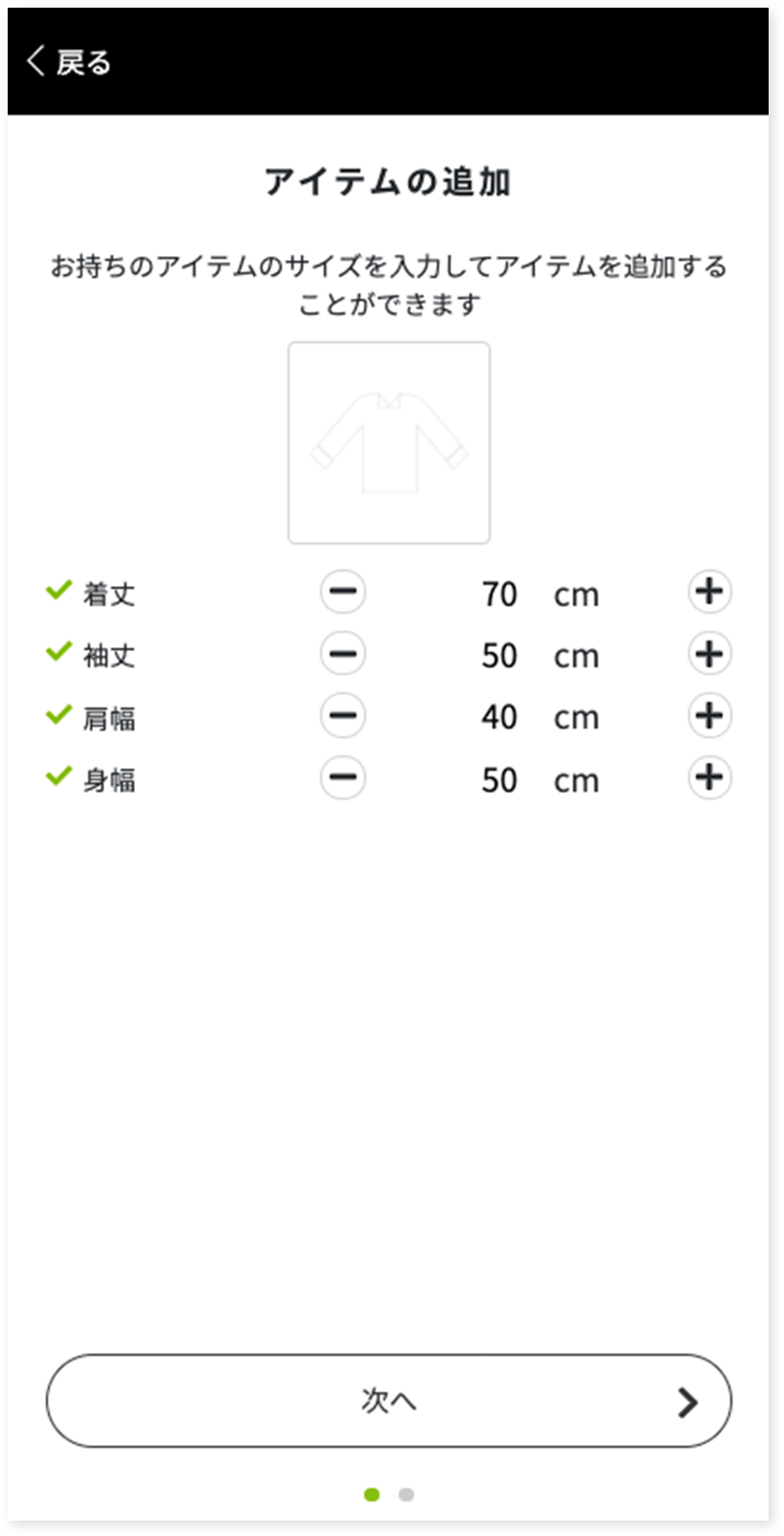
Task: Proceed with the 次へ button
Action: point(389,1401)
